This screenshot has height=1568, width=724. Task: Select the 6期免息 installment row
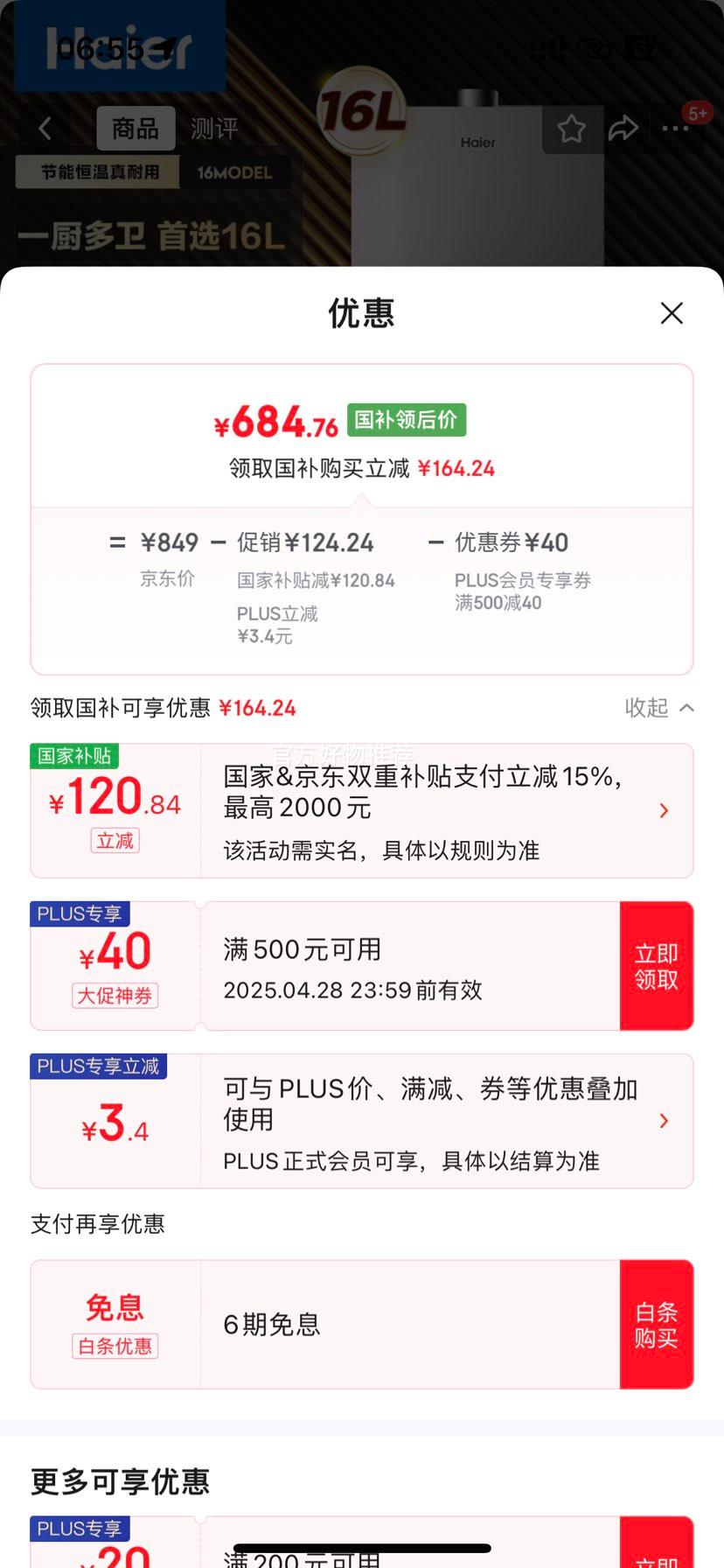click(x=350, y=1324)
